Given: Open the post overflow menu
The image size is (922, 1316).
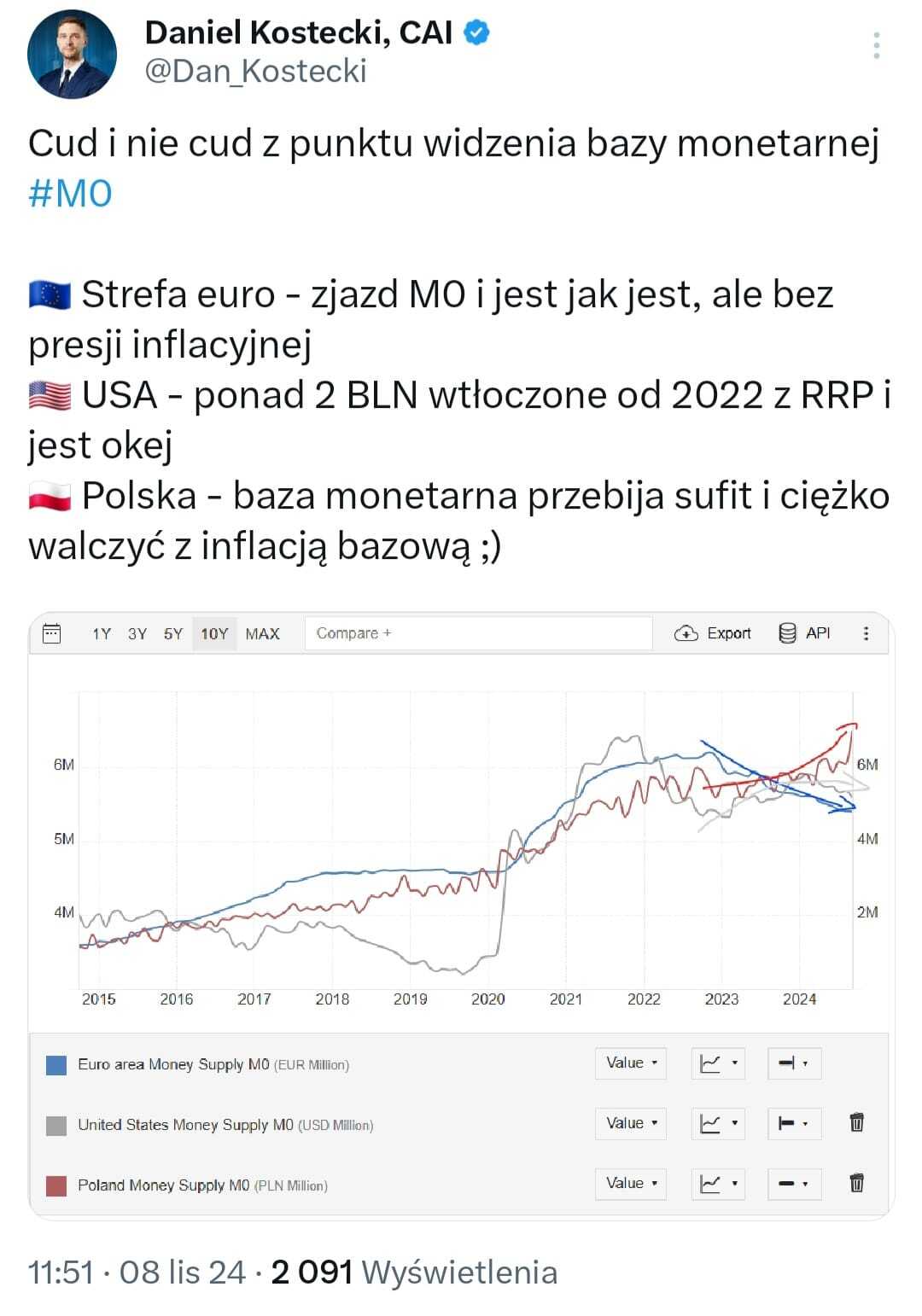Looking at the screenshot, I should (877, 46).
